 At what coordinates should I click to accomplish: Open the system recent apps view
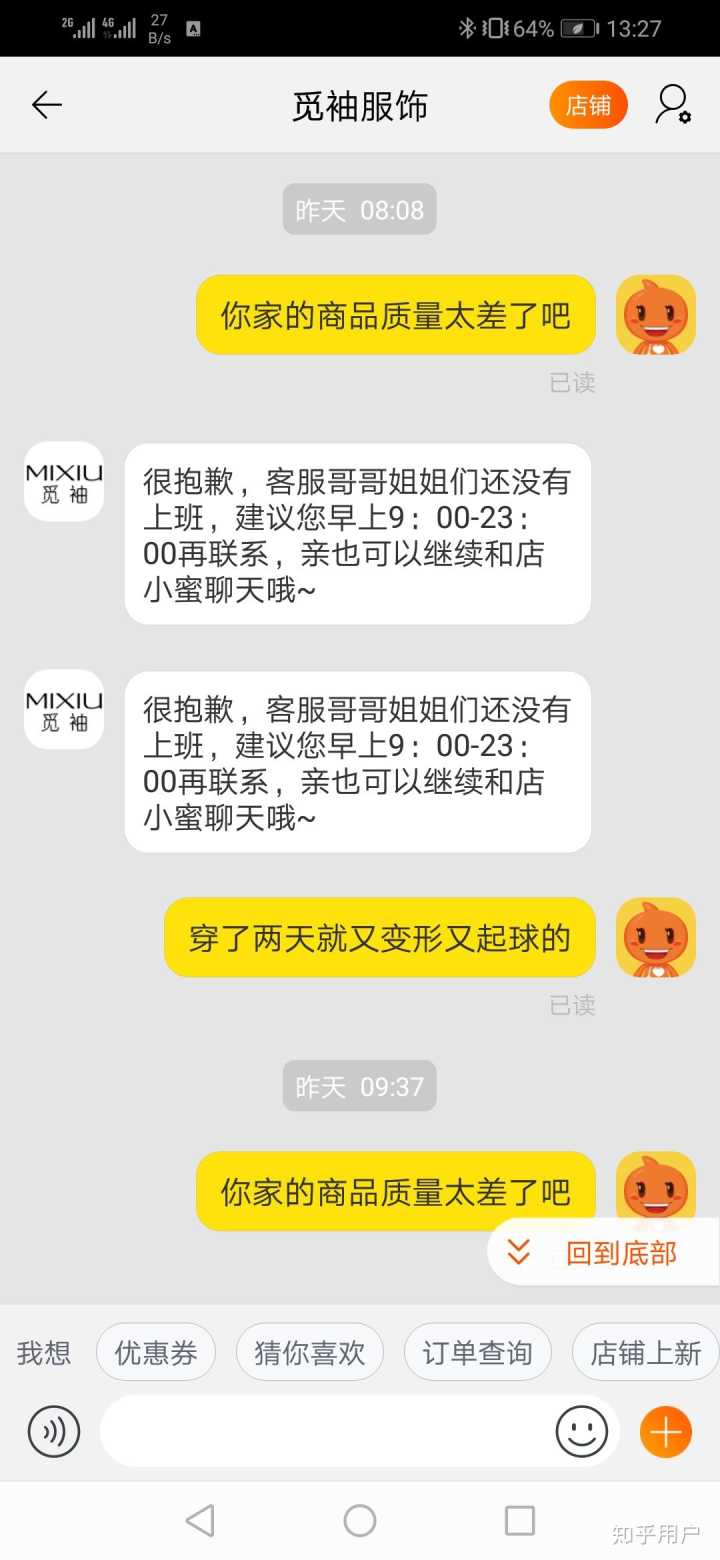click(520, 1521)
